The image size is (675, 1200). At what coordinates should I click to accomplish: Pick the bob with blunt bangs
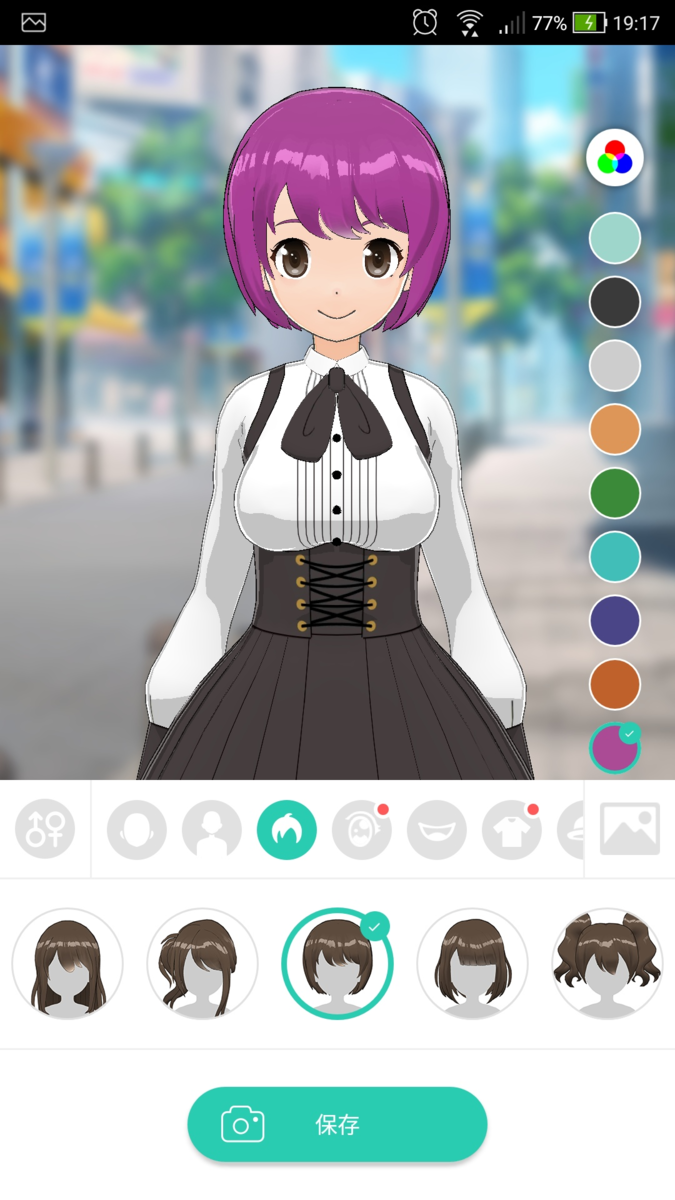472,964
